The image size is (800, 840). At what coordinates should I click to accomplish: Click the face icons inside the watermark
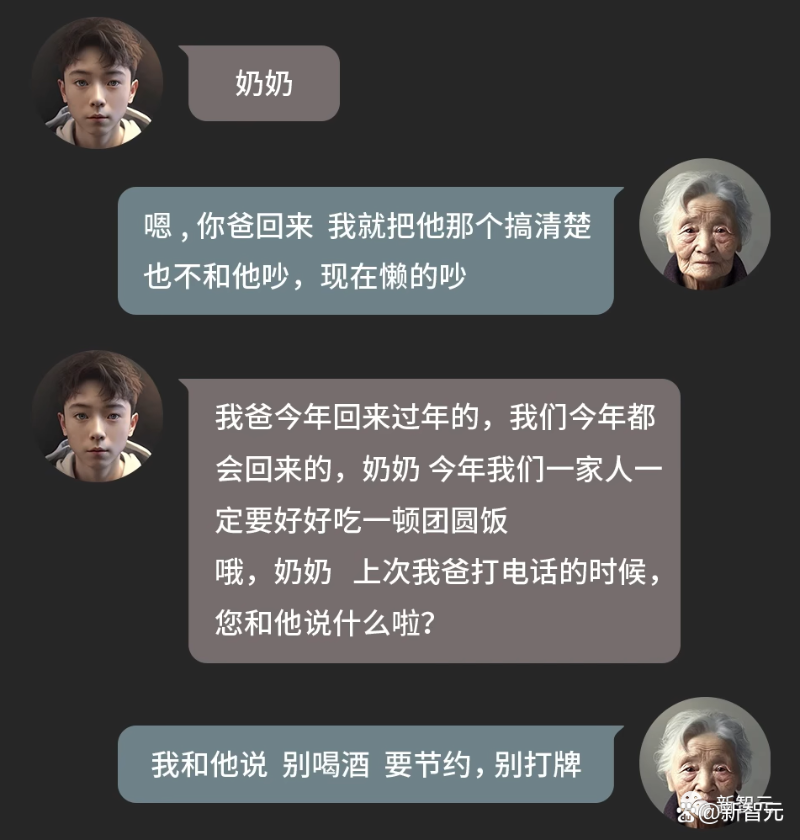click(x=692, y=803)
